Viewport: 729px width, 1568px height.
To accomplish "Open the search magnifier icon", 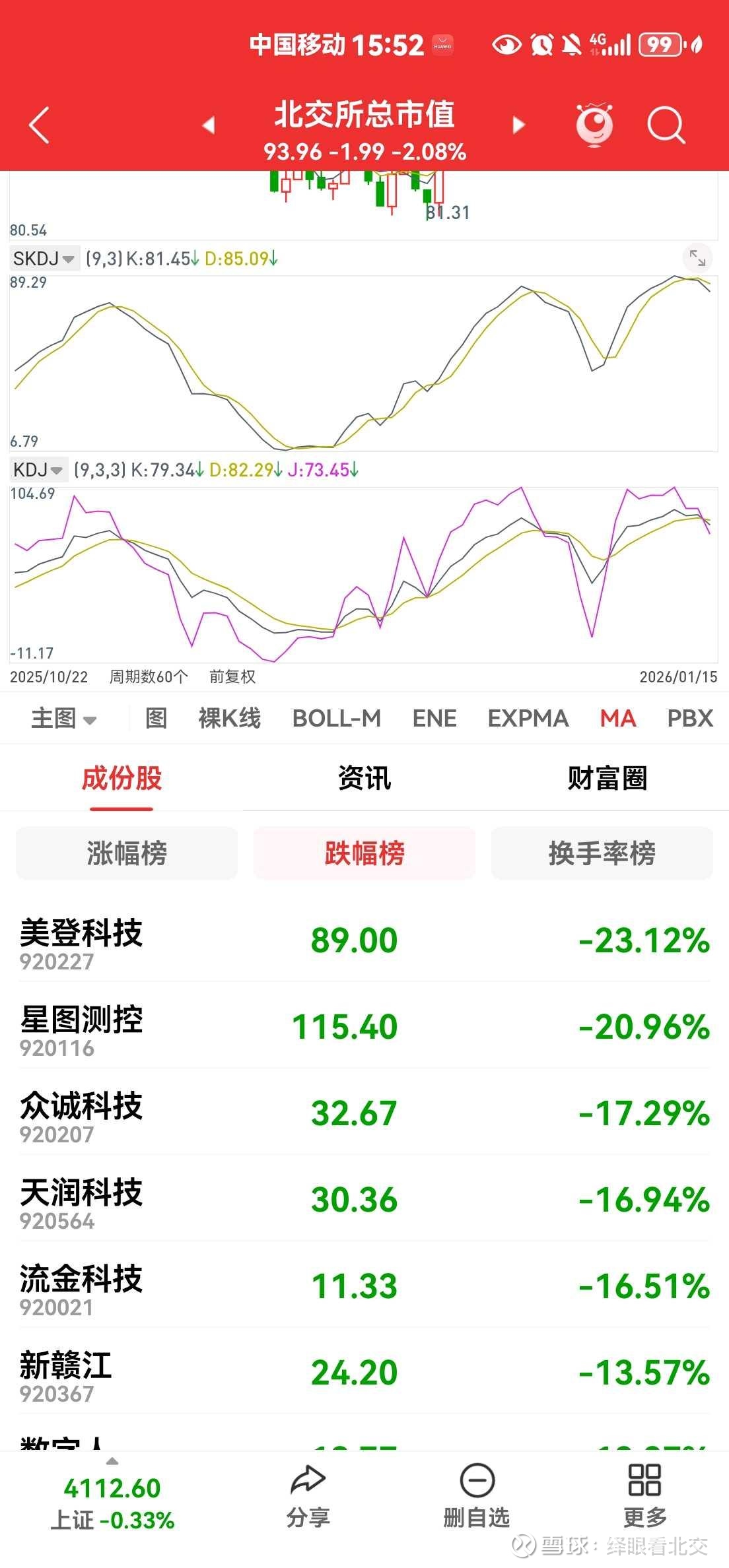I will (666, 125).
